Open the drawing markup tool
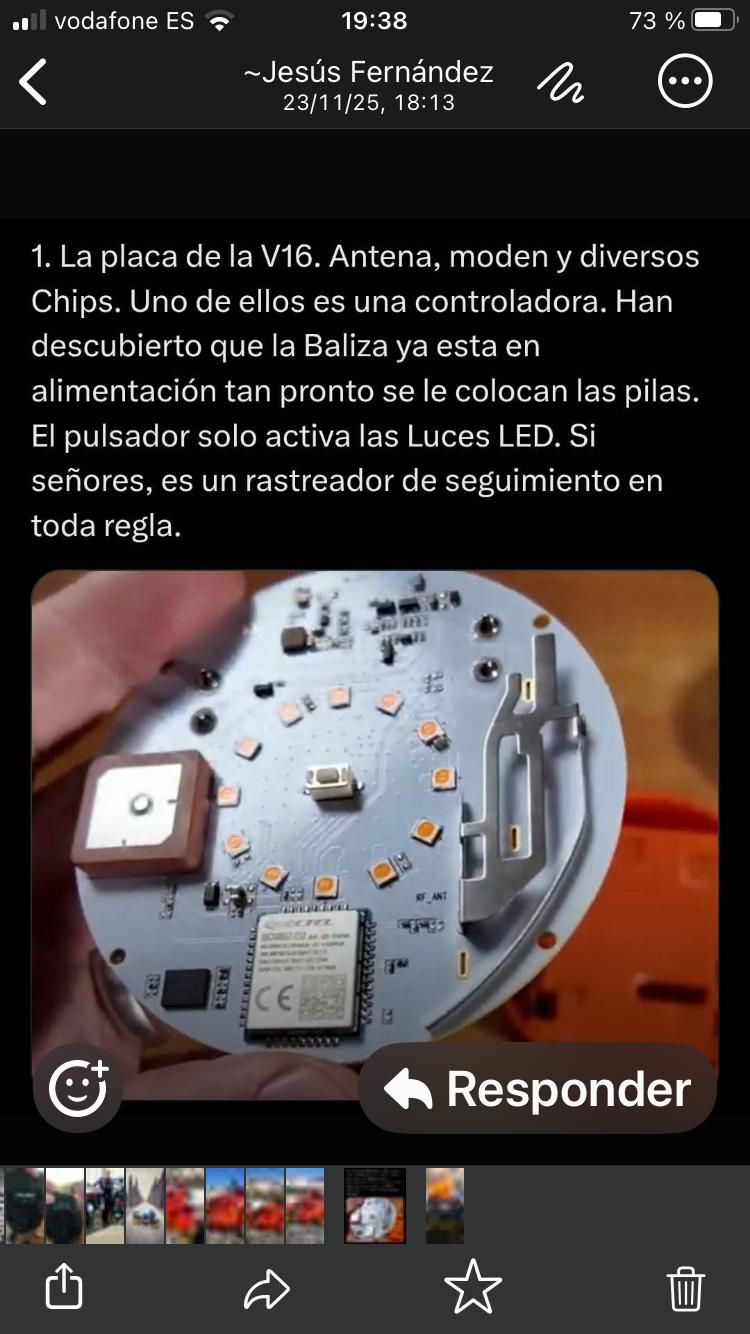750x1334 pixels. click(x=560, y=83)
